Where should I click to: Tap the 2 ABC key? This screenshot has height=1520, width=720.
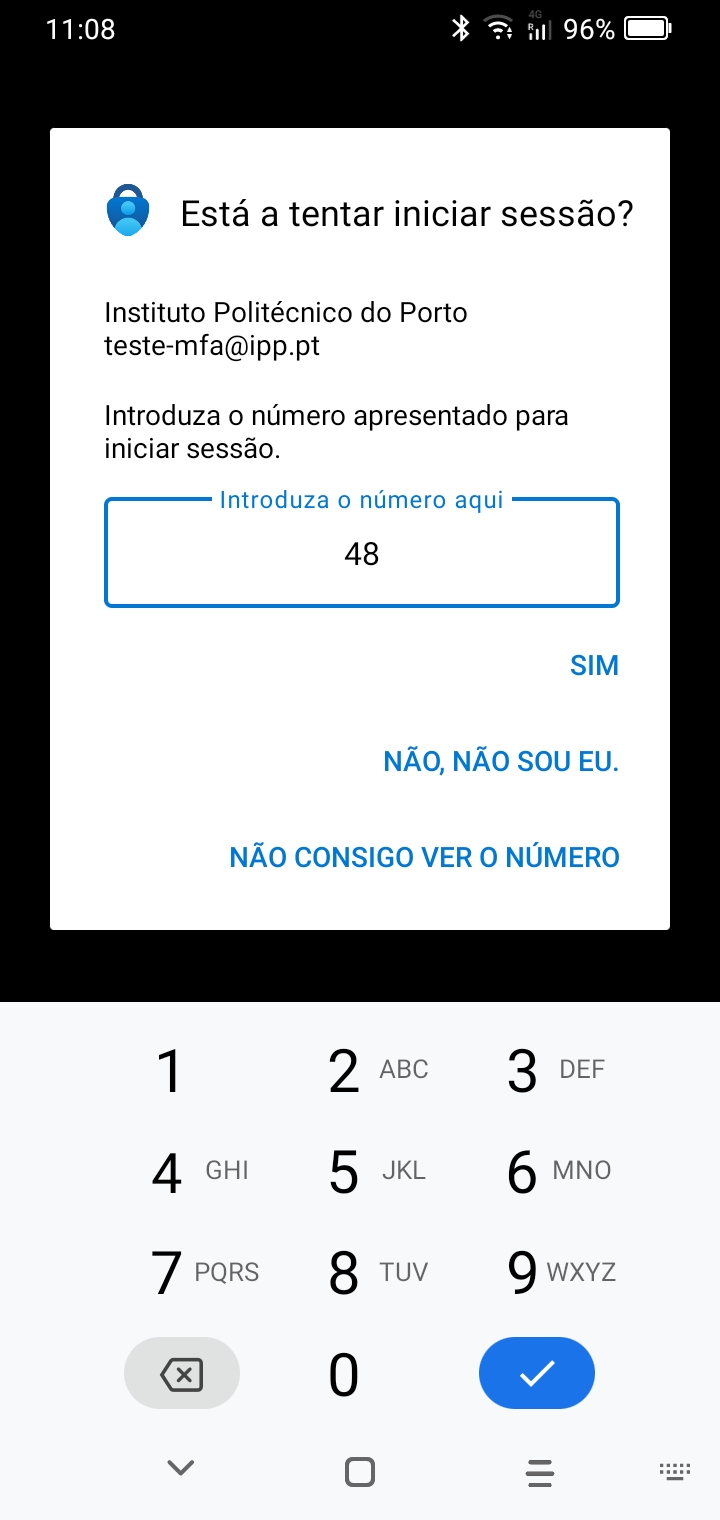(x=360, y=1070)
